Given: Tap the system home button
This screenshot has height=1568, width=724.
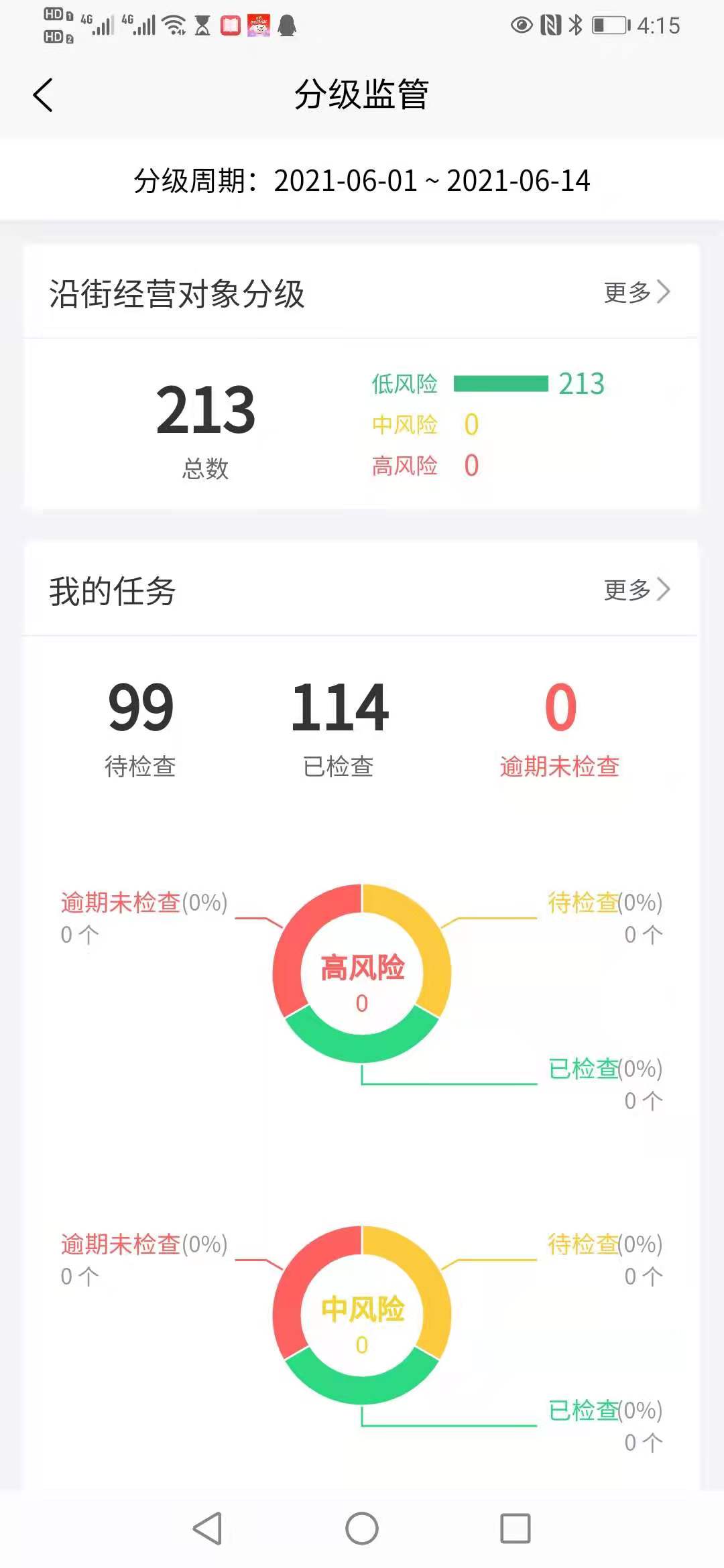Looking at the screenshot, I should tap(362, 1528).
